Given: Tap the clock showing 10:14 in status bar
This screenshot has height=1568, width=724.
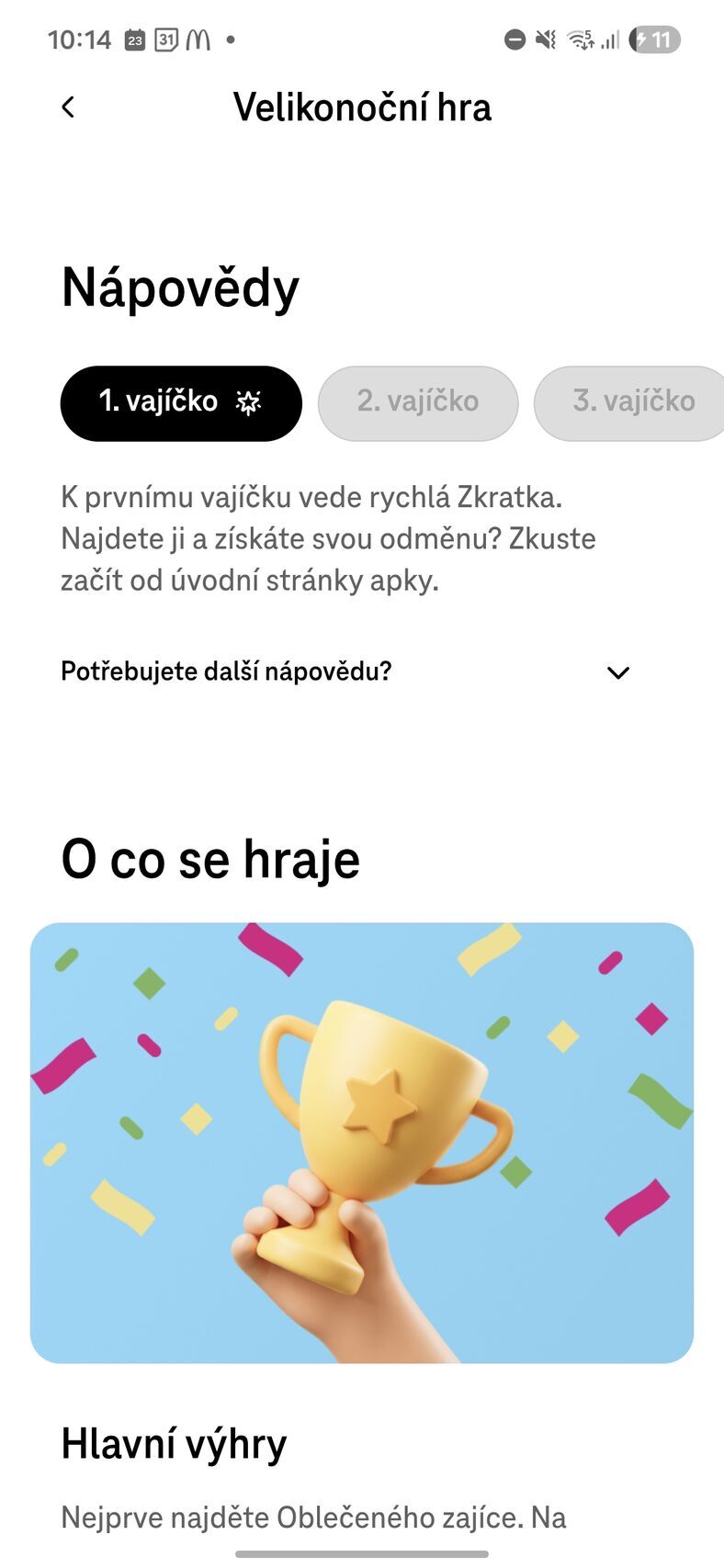Looking at the screenshot, I should tap(80, 39).
